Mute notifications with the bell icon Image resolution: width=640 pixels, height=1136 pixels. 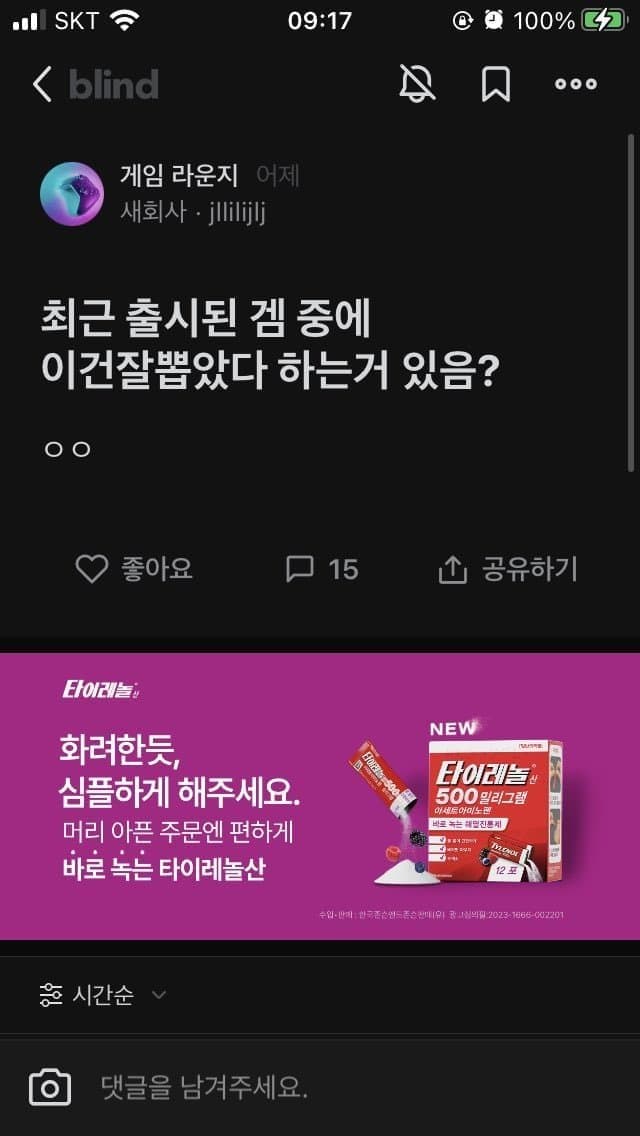tap(417, 84)
